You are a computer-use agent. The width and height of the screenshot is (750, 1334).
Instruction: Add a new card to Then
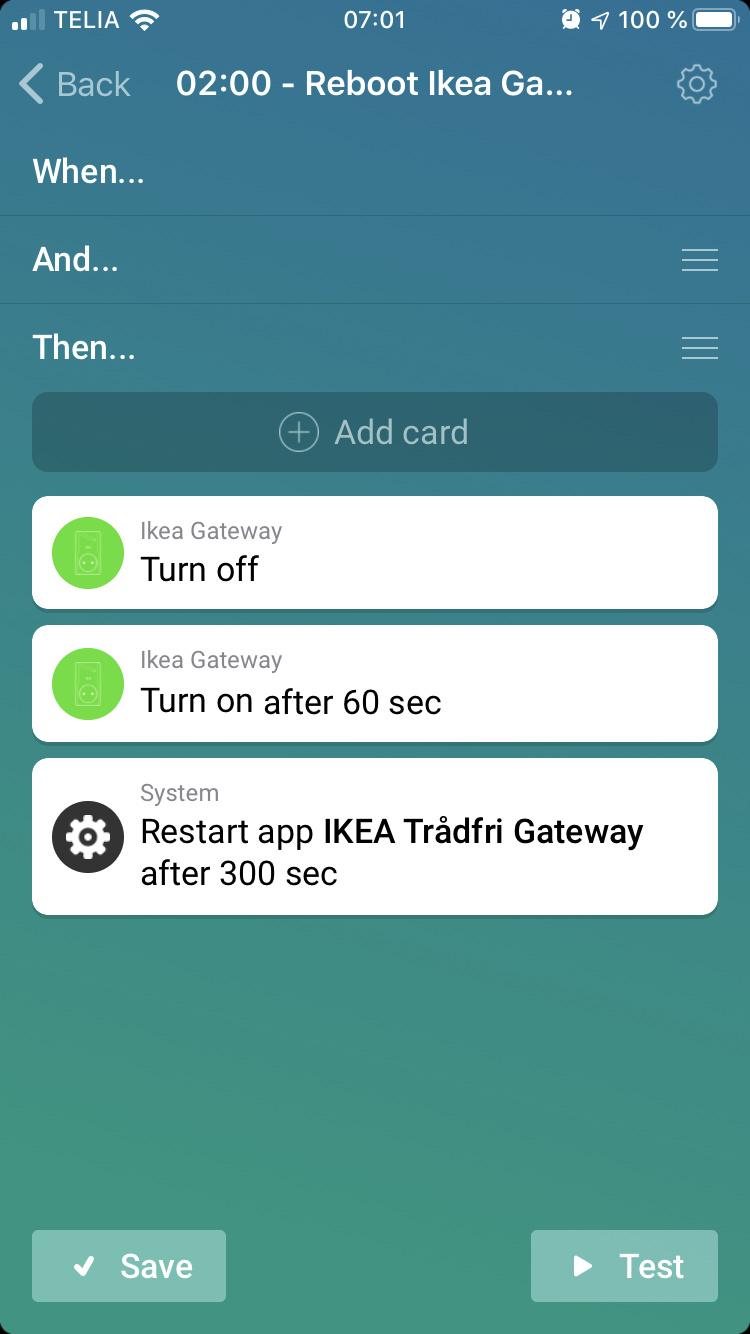click(x=375, y=432)
